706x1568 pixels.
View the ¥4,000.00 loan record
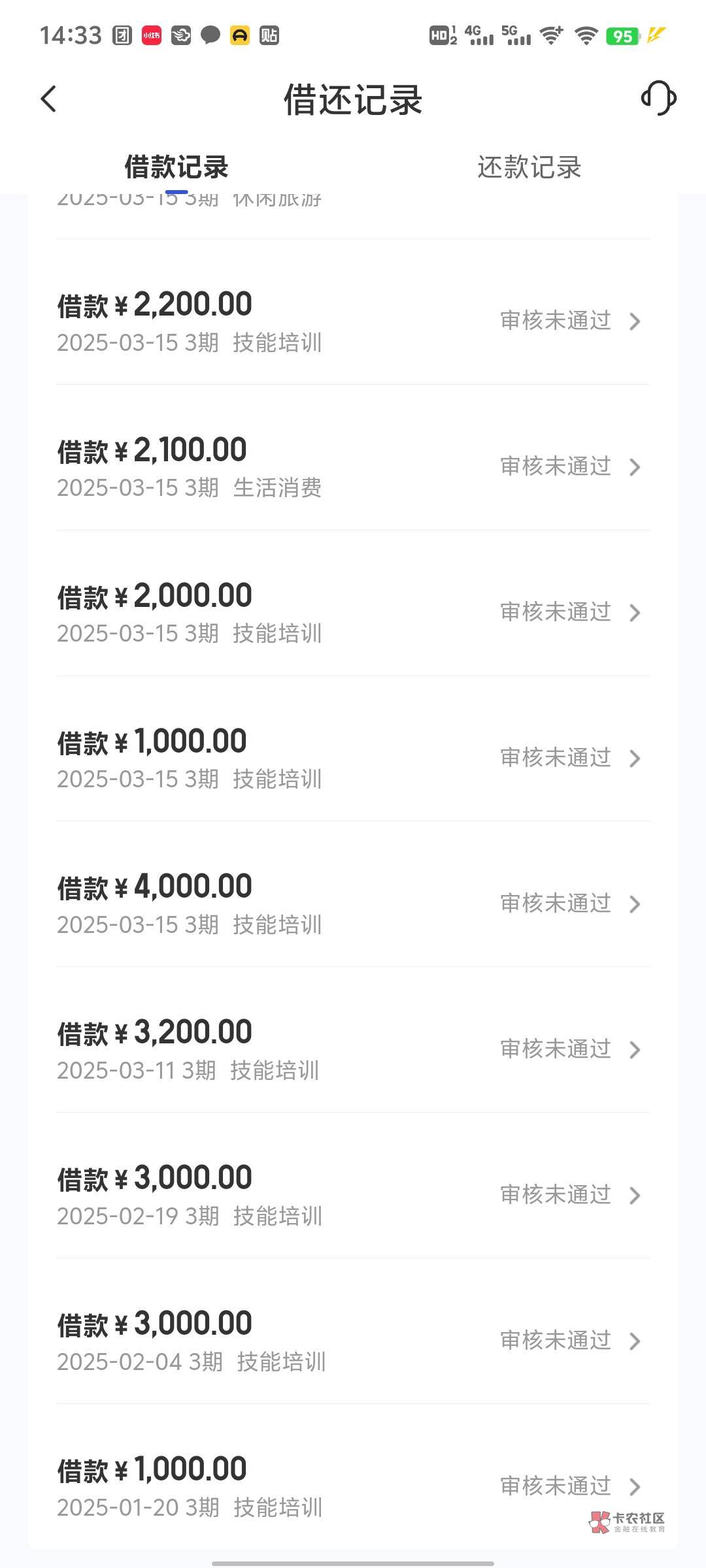tap(353, 904)
